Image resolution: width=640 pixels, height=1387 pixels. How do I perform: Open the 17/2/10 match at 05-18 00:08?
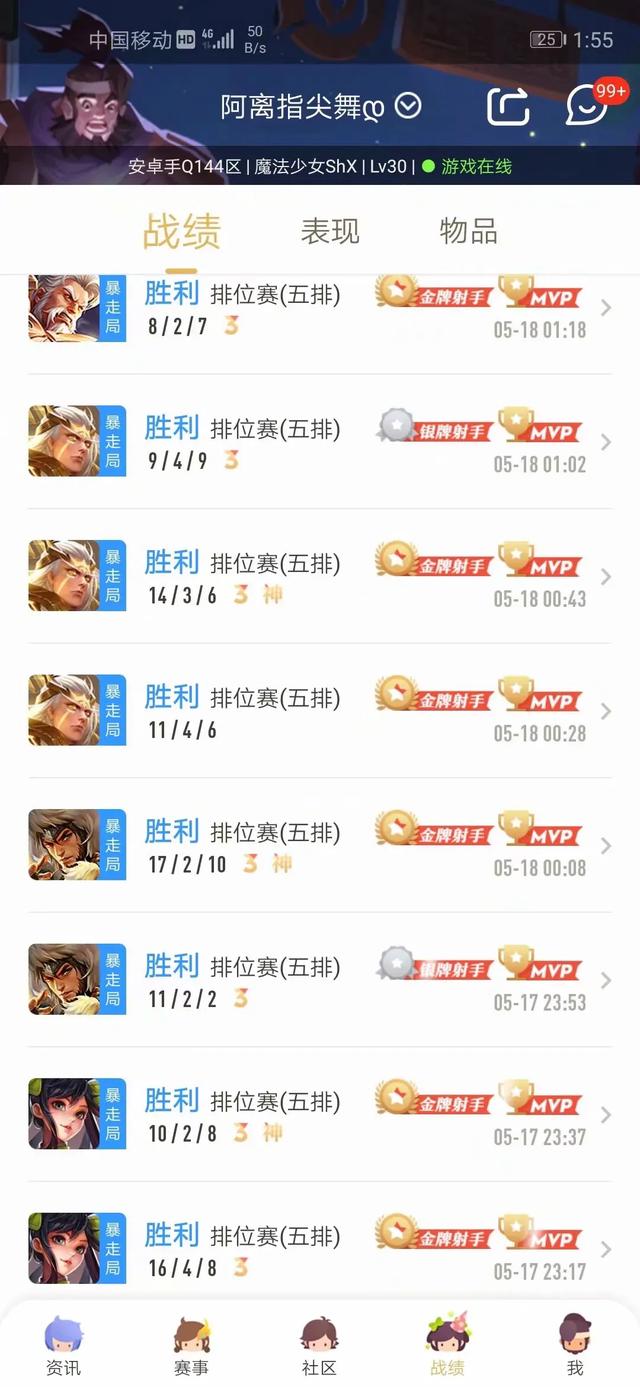320,845
